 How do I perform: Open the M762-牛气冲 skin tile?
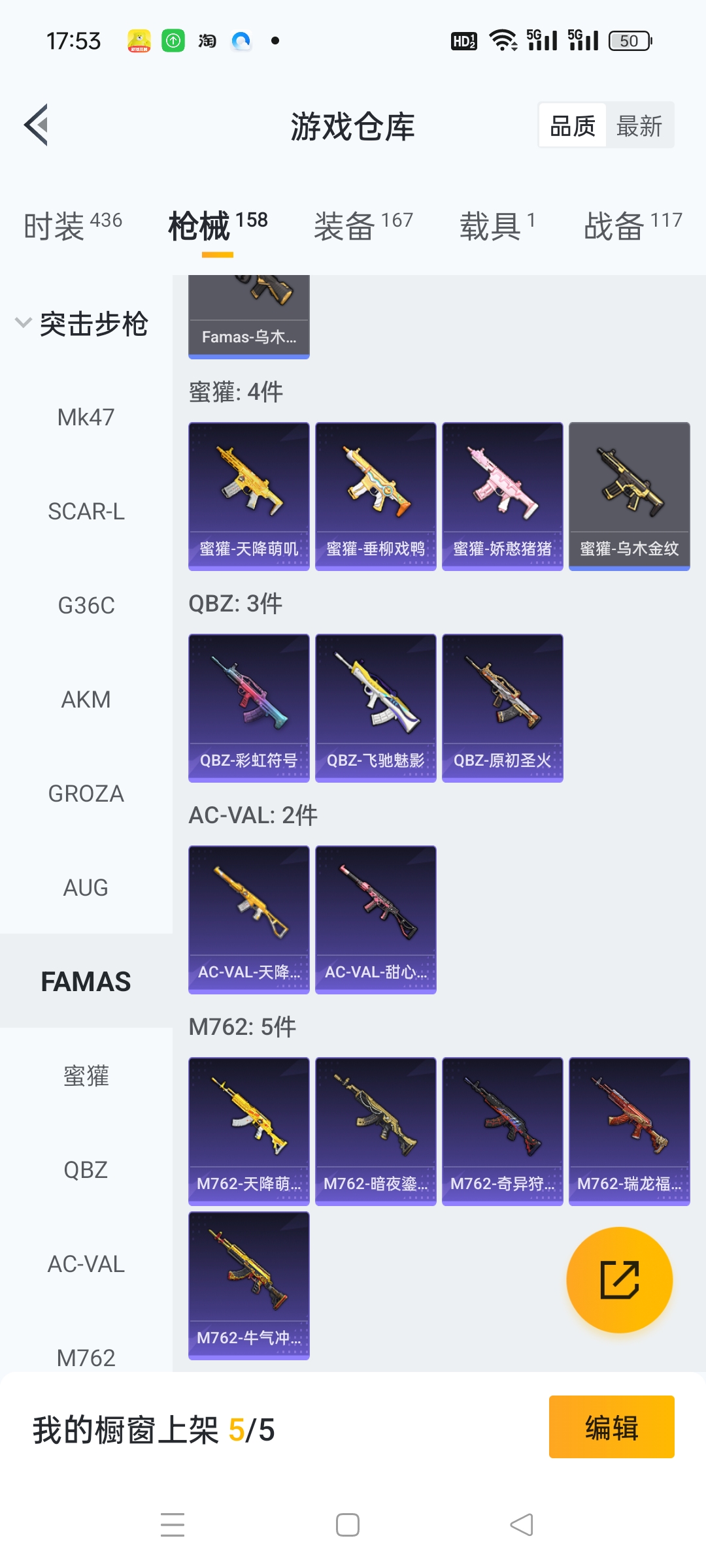tap(249, 1286)
